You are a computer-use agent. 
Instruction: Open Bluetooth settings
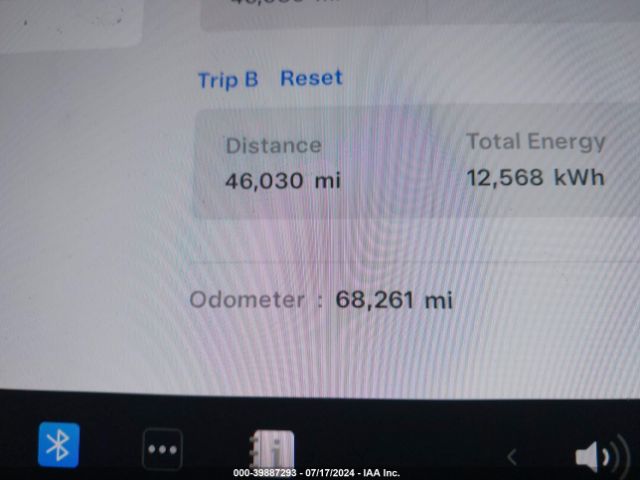(x=59, y=445)
